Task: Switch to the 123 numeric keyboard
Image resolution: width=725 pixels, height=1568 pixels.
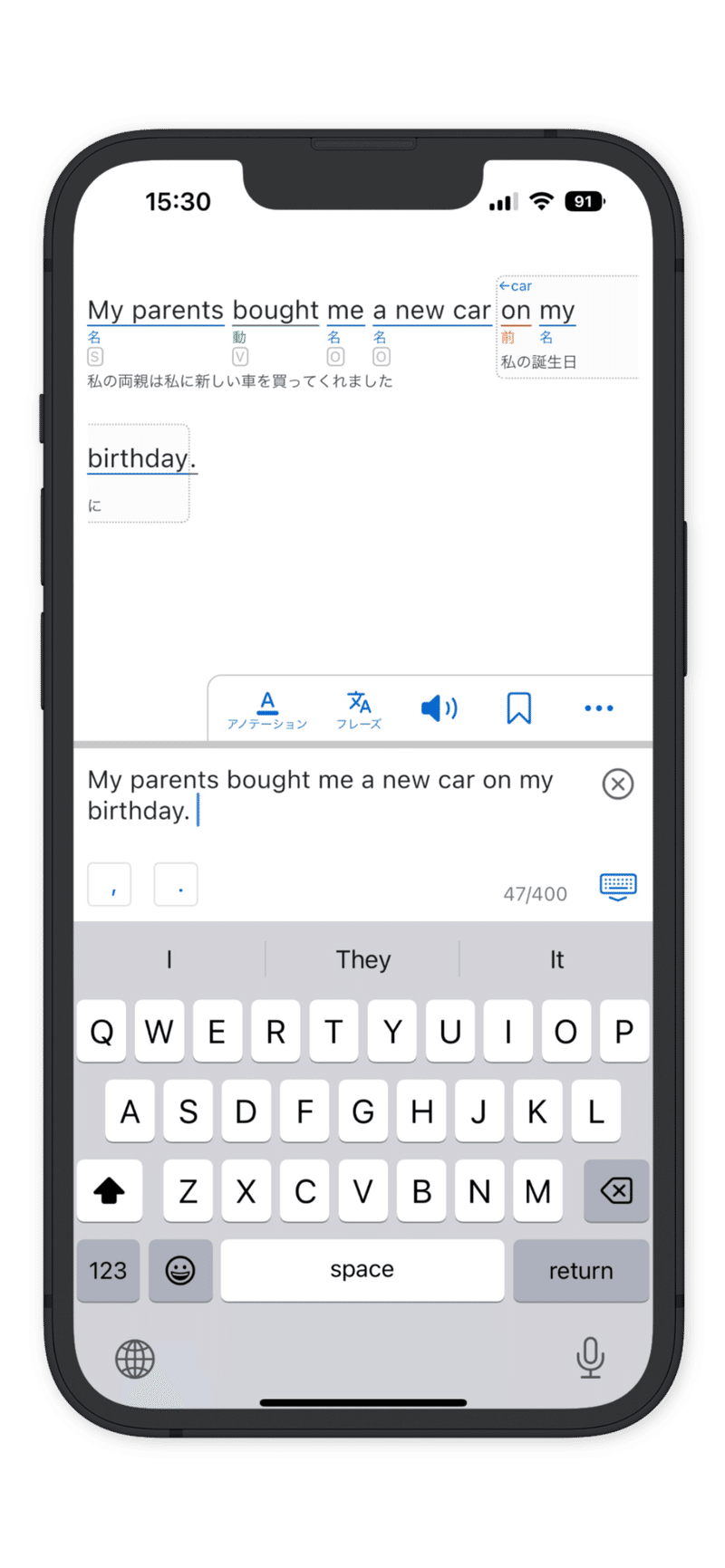Action: pos(108,1270)
